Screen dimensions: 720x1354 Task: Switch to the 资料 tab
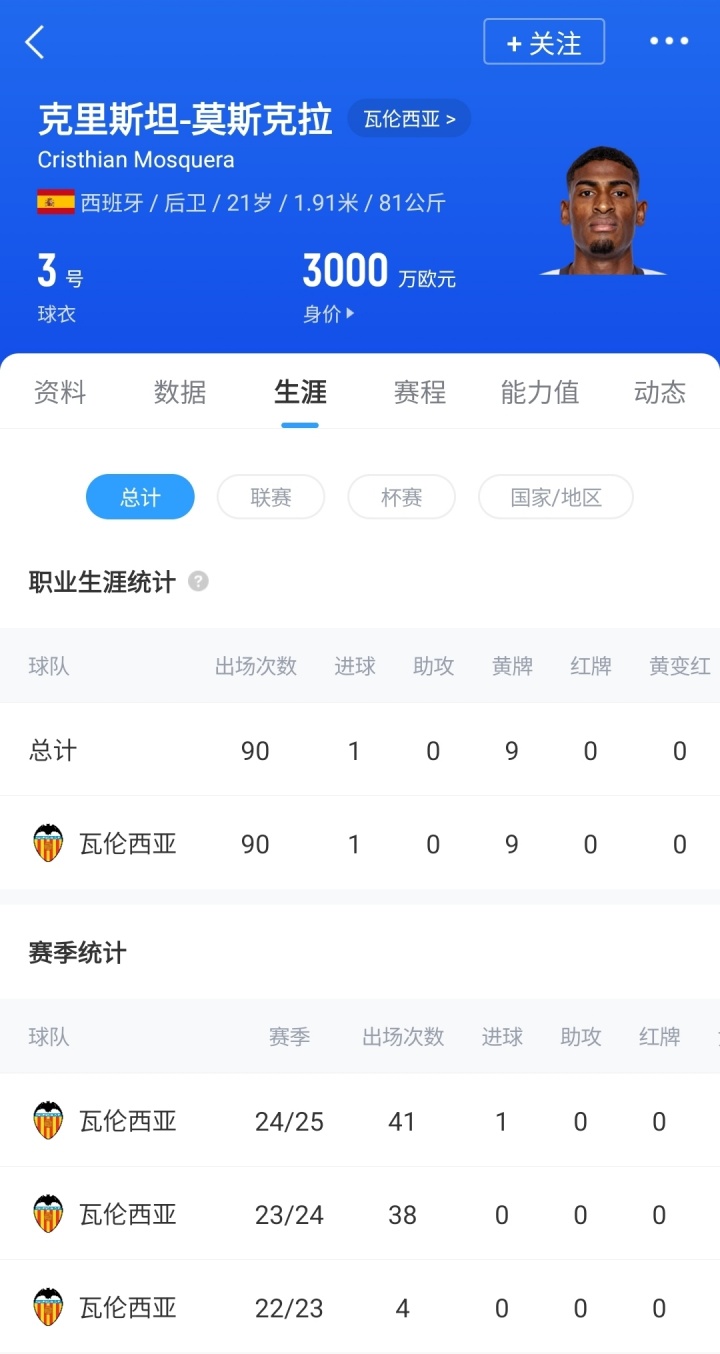60,392
